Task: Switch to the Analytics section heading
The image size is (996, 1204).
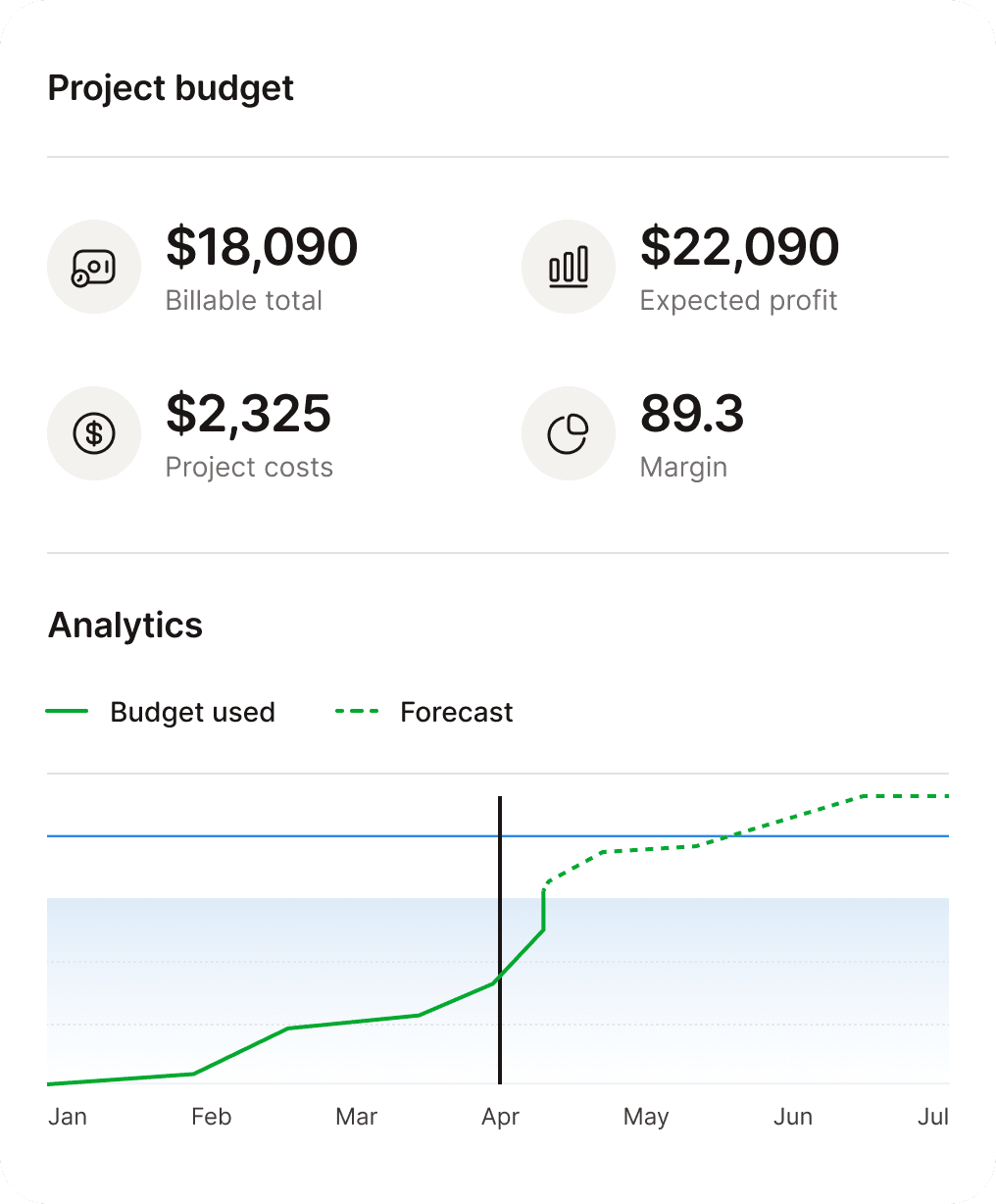Action: 125,626
